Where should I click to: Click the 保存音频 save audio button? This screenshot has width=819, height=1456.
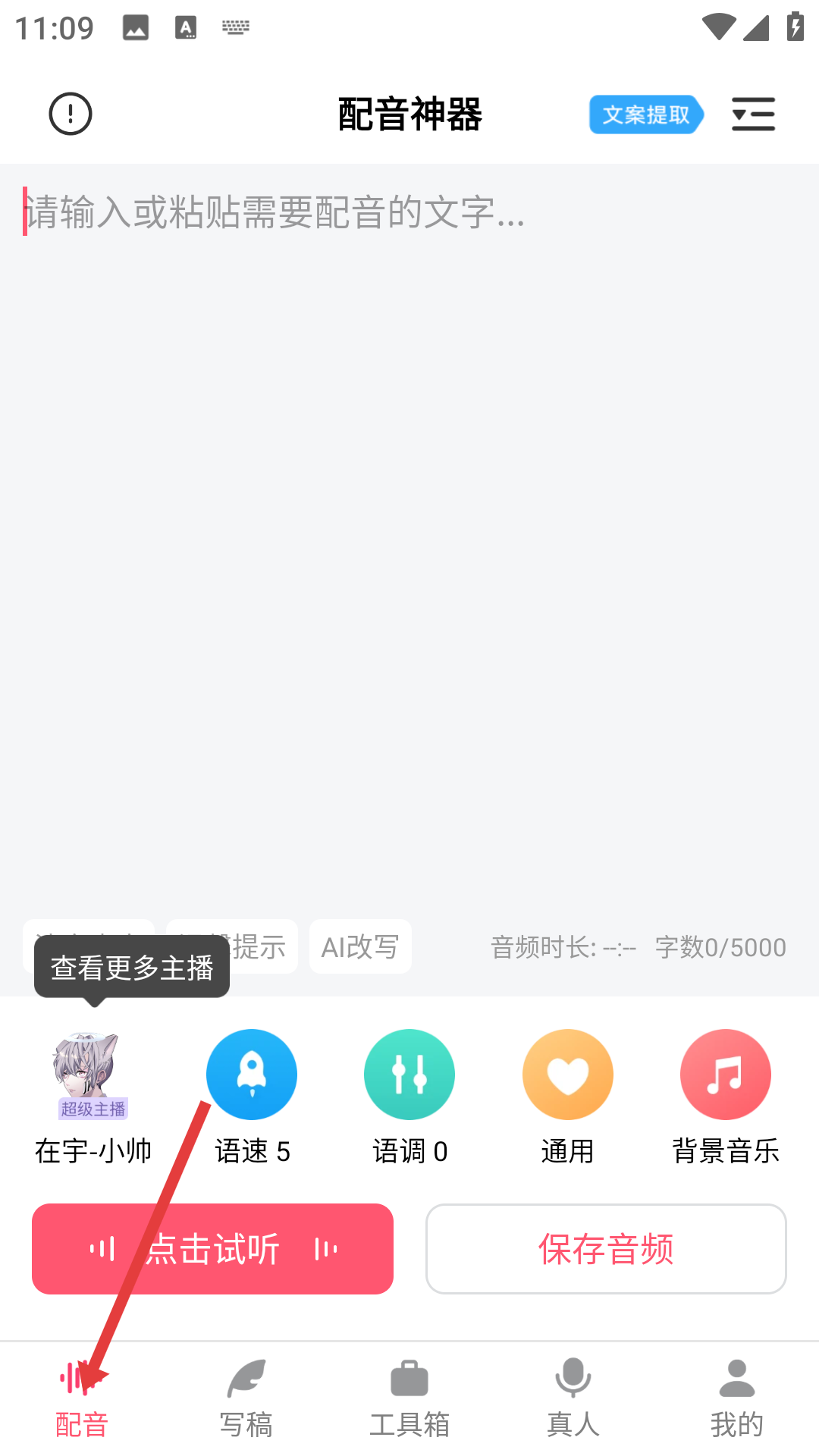606,1249
